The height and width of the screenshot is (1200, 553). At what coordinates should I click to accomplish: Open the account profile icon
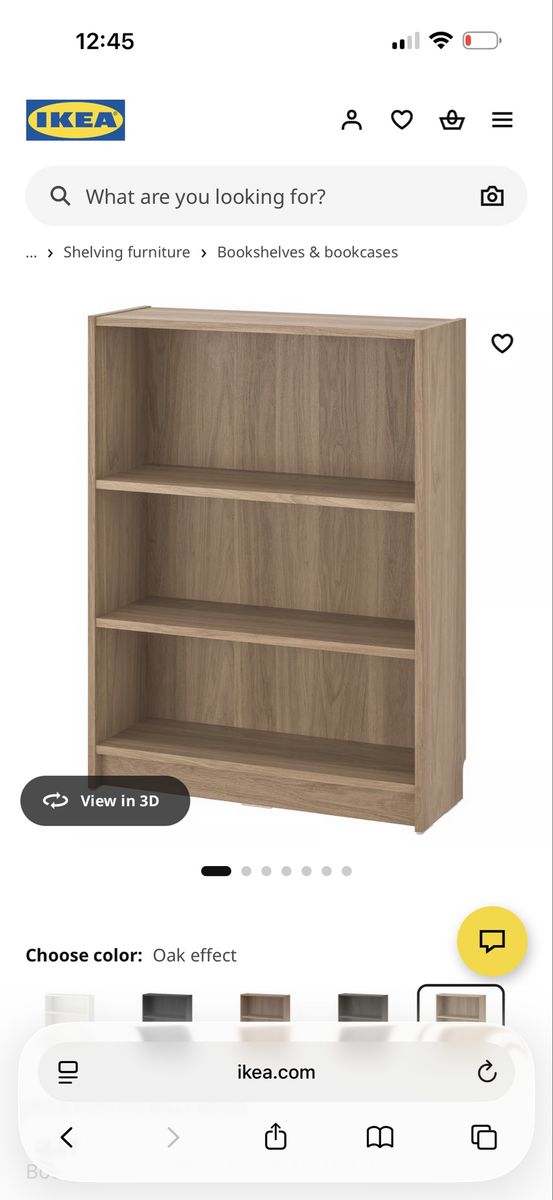point(351,120)
